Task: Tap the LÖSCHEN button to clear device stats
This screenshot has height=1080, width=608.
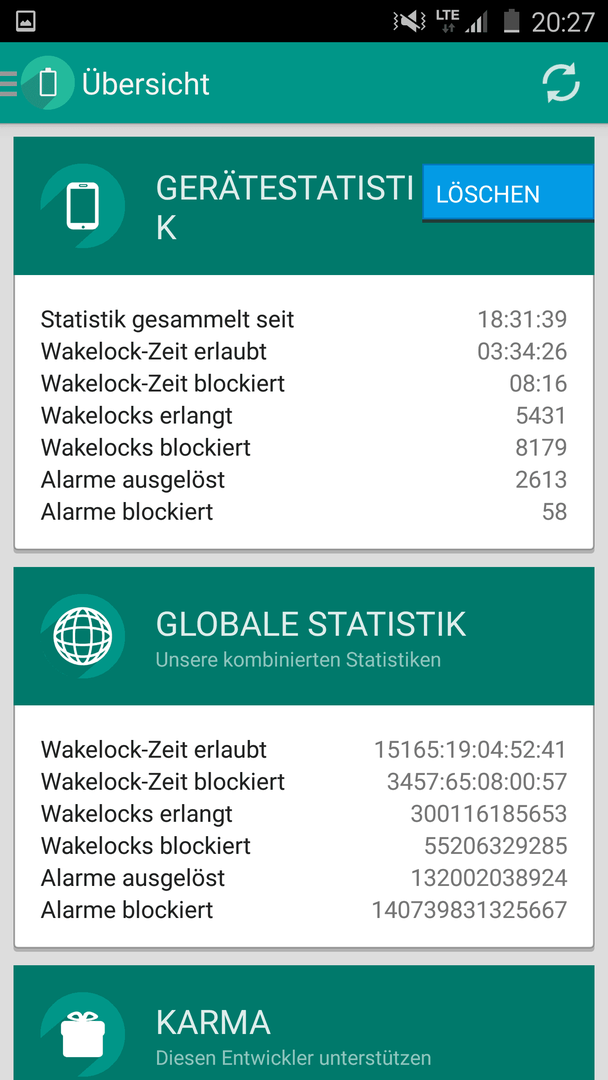Action: click(507, 194)
